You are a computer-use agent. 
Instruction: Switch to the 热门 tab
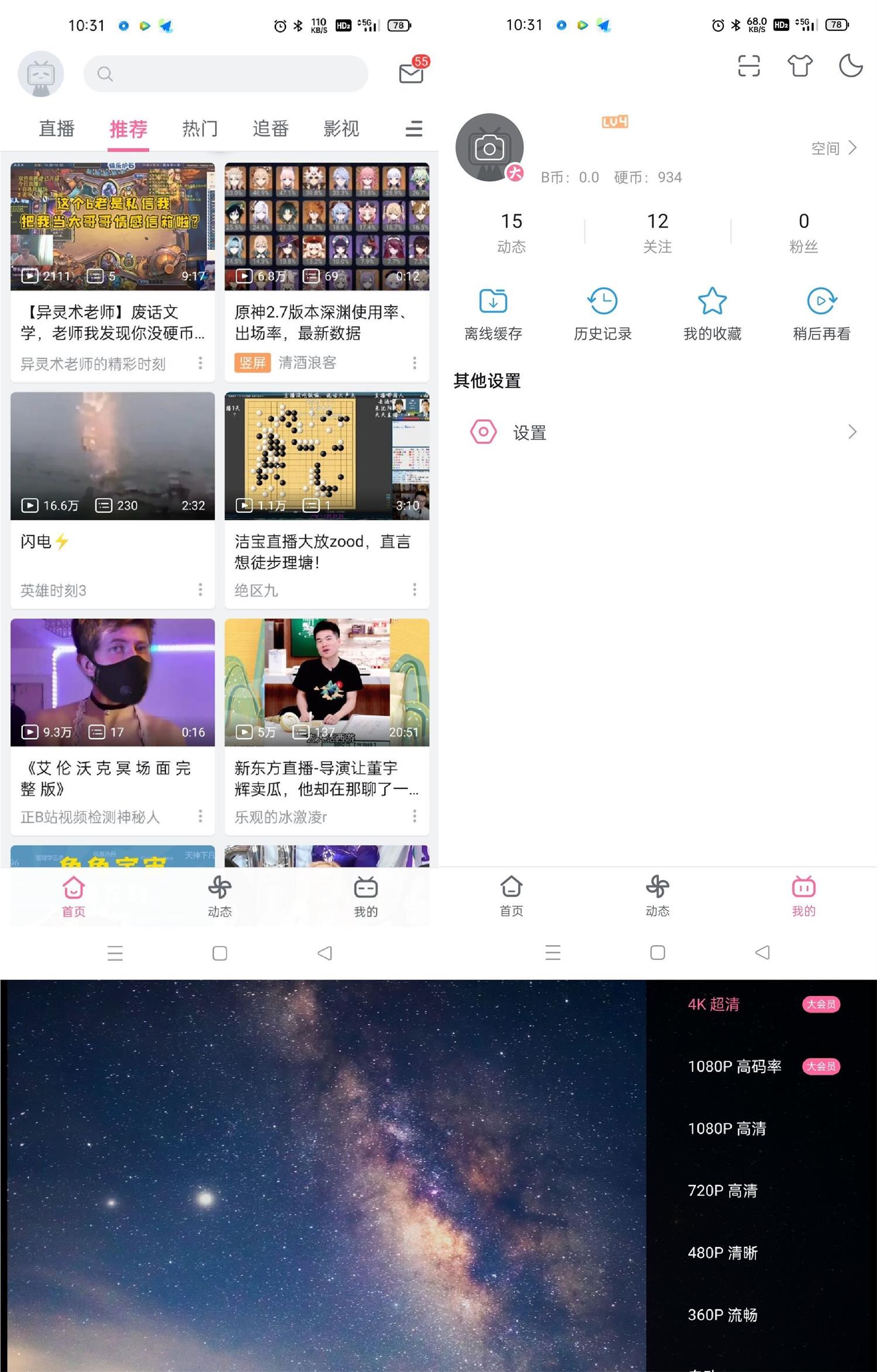coord(199,129)
